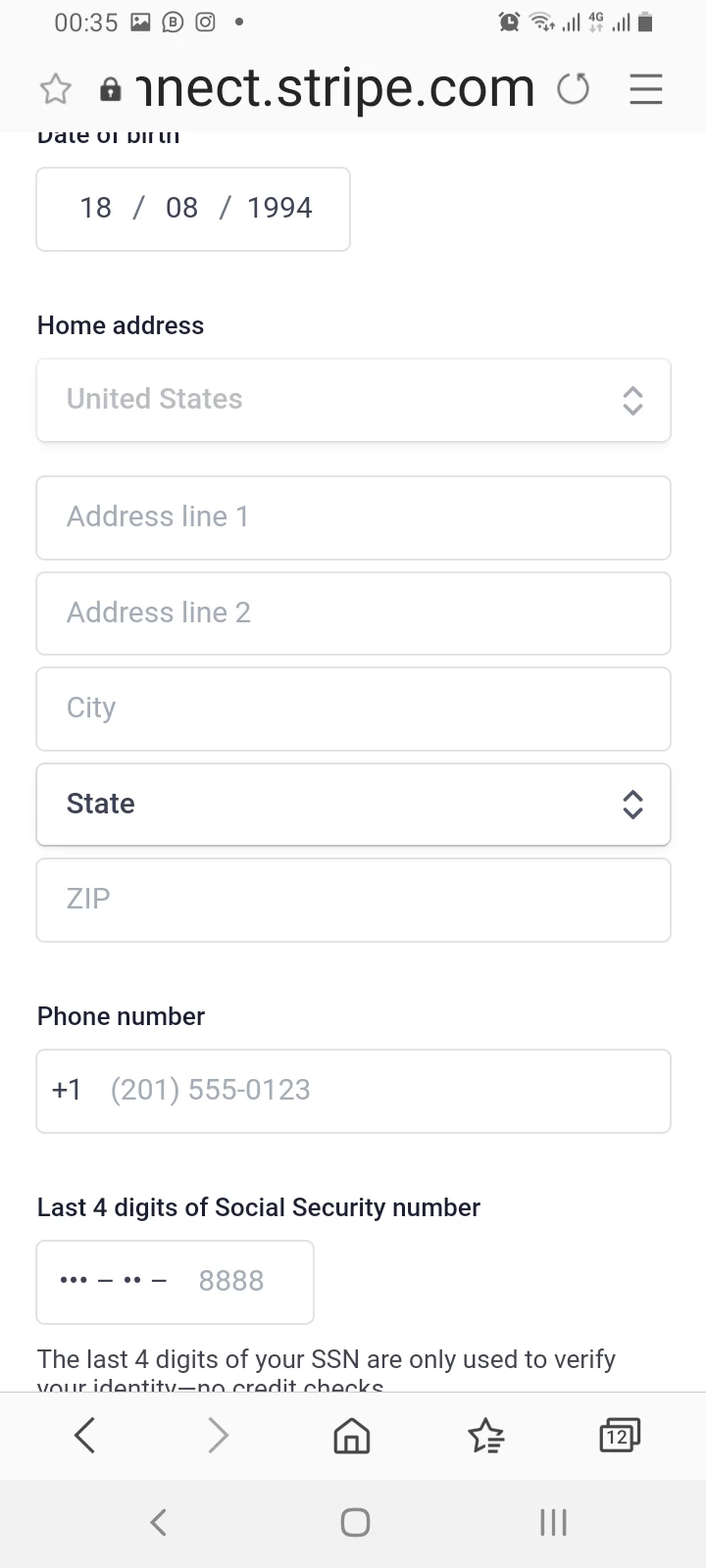
Task: Open the browser home page
Action: pyautogui.click(x=352, y=1437)
